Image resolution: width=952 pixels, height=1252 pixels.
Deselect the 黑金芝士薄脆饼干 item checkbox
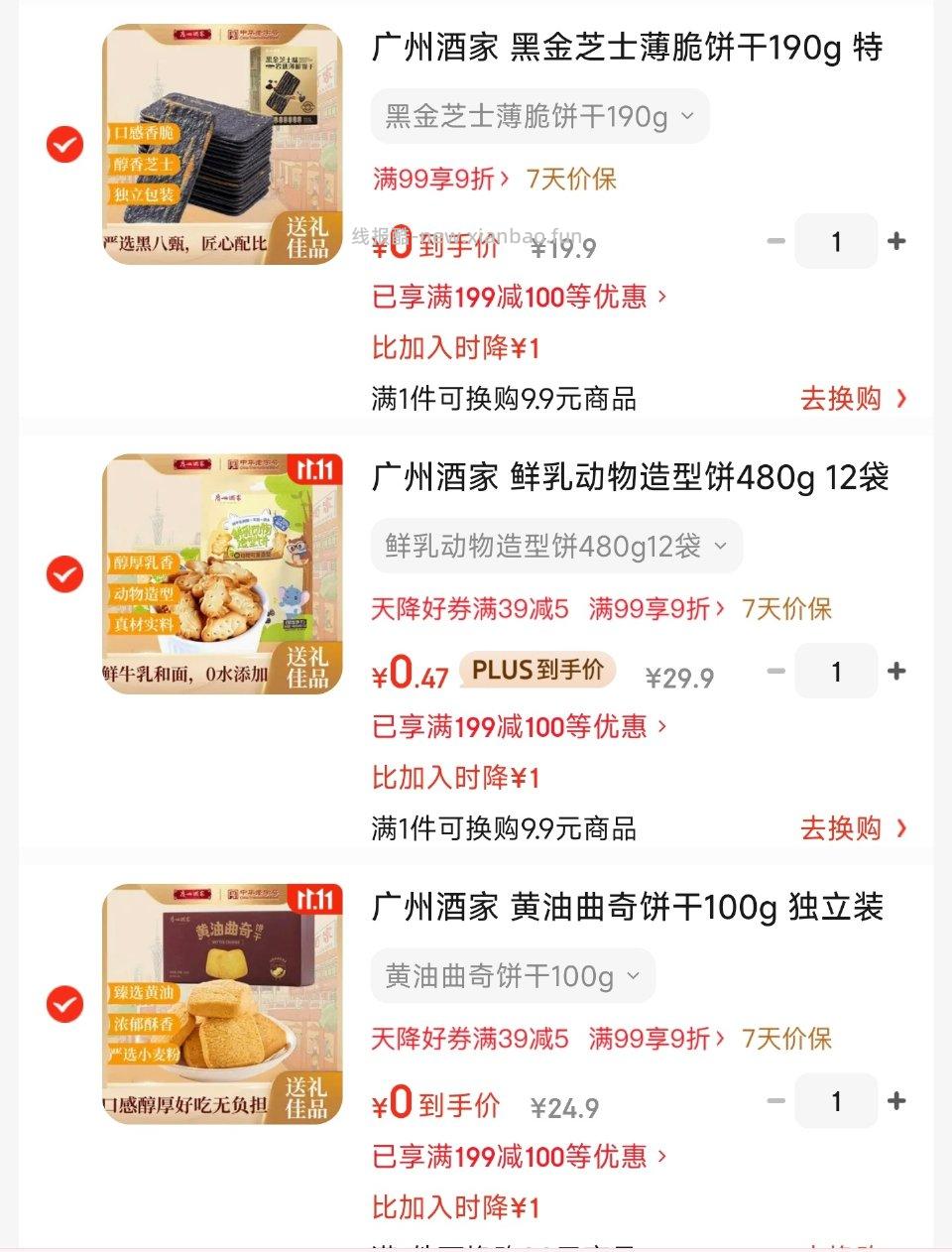(x=63, y=145)
